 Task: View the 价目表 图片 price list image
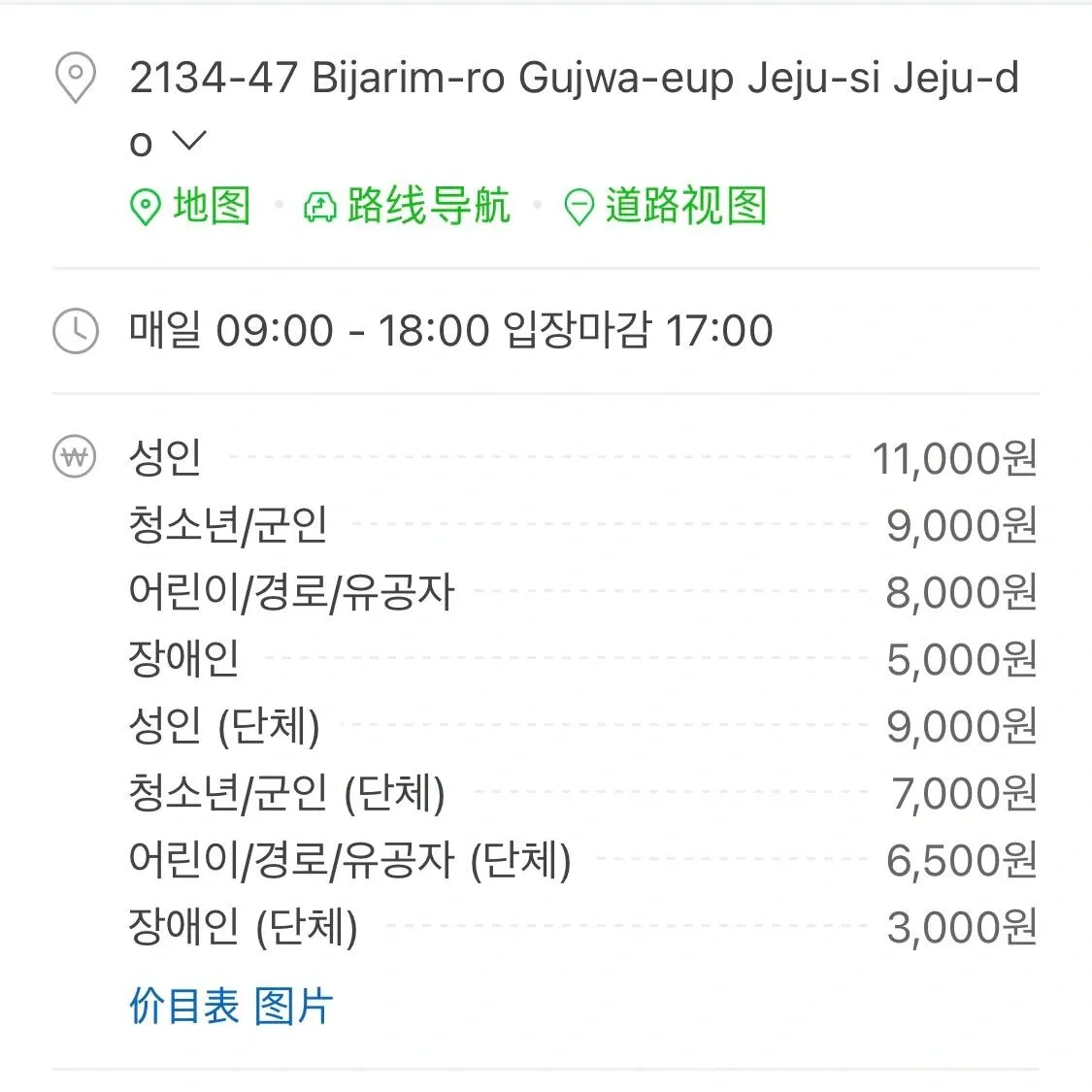[231, 1007]
